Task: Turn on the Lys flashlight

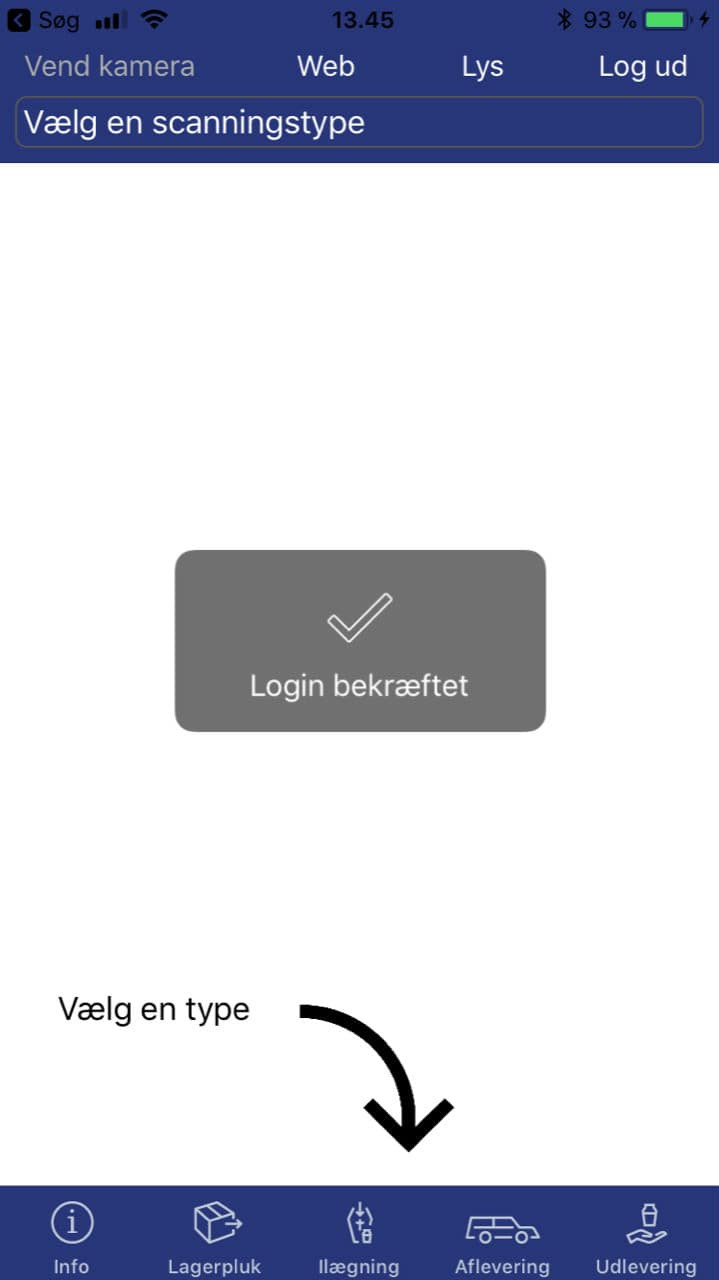Action: 482,67
